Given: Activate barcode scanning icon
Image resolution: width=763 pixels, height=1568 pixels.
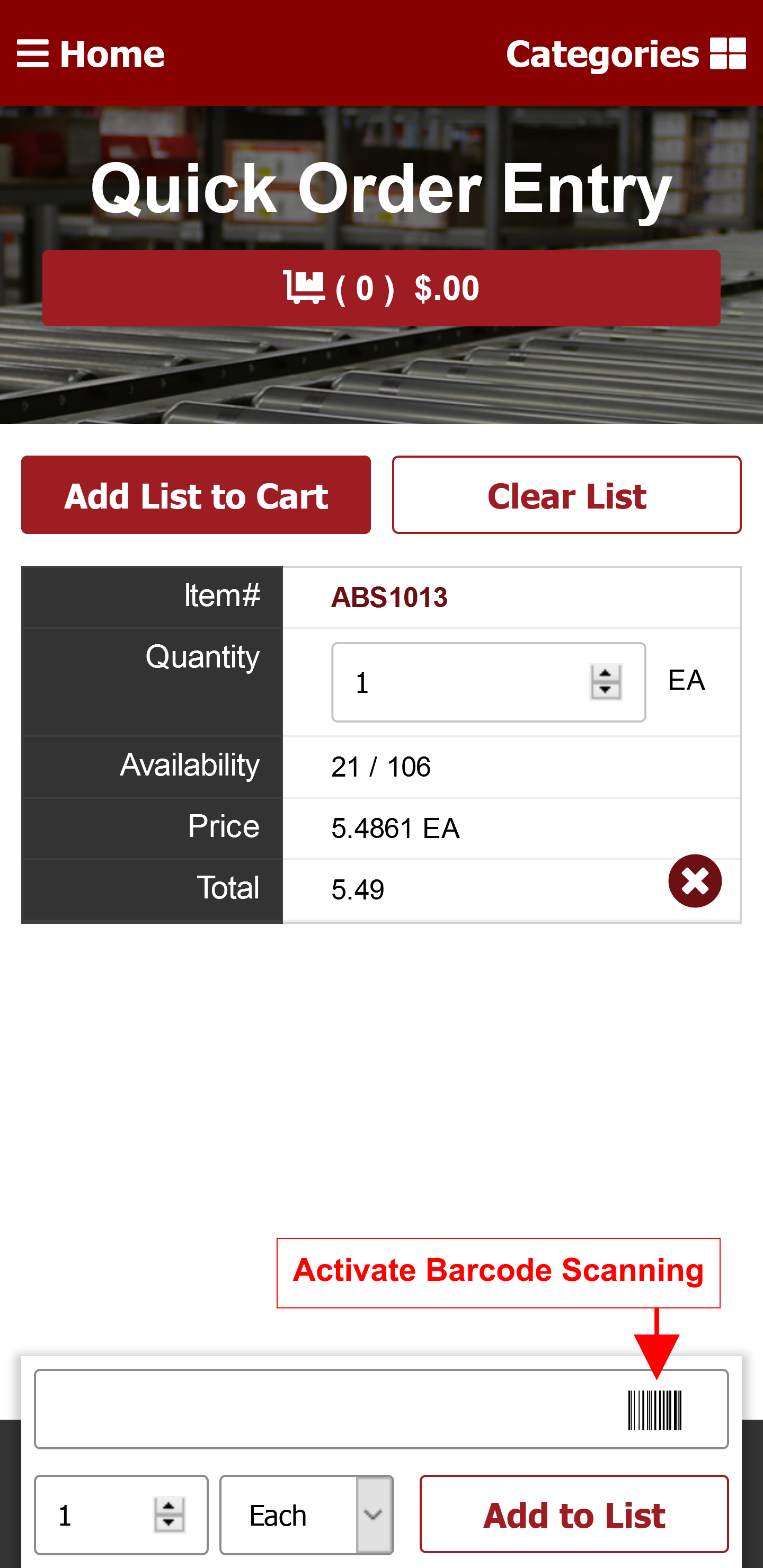Looking at the screenshot, I should point(654,1410).
